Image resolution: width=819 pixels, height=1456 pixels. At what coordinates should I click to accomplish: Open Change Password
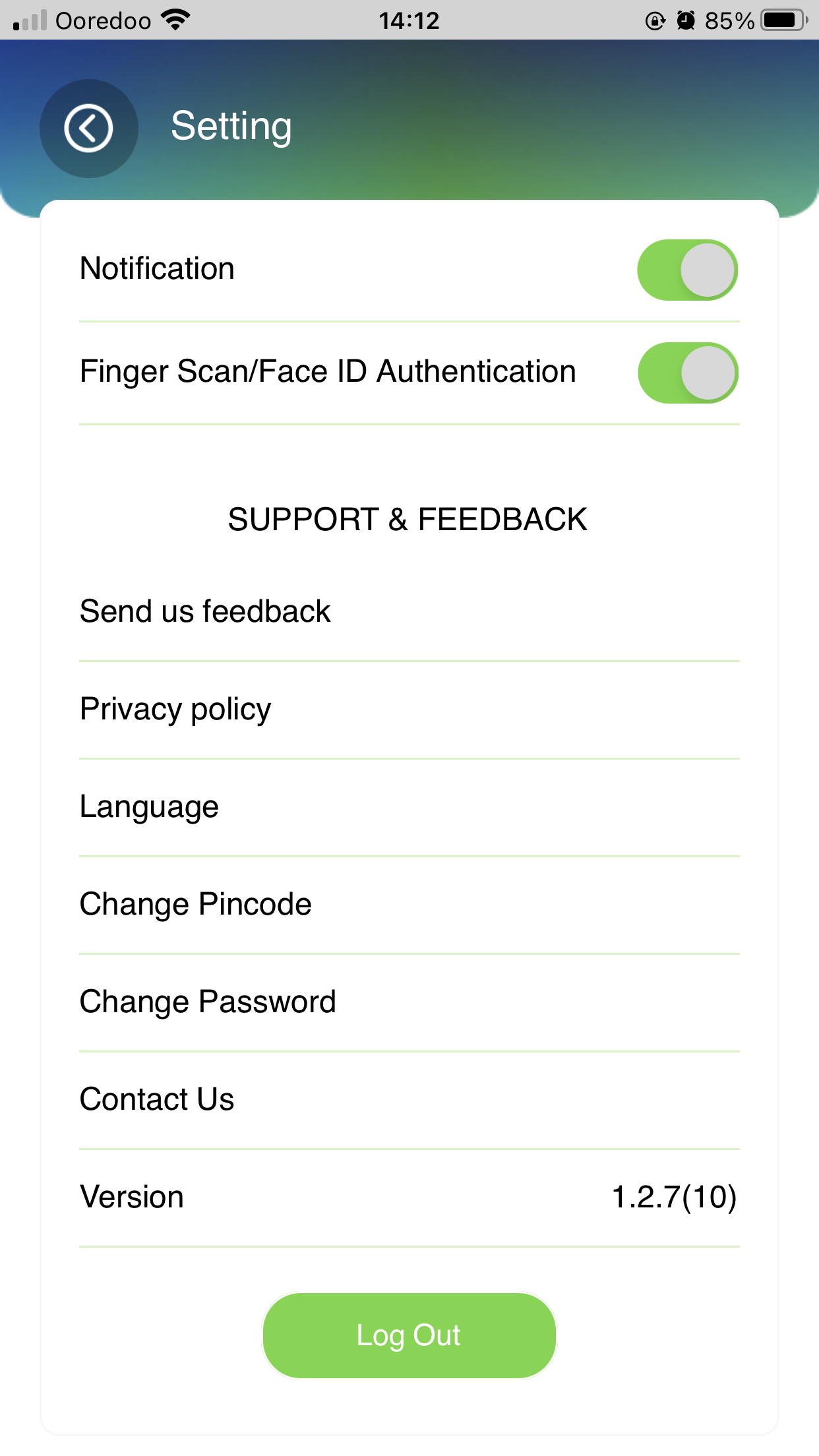(x=208, y=1002)
